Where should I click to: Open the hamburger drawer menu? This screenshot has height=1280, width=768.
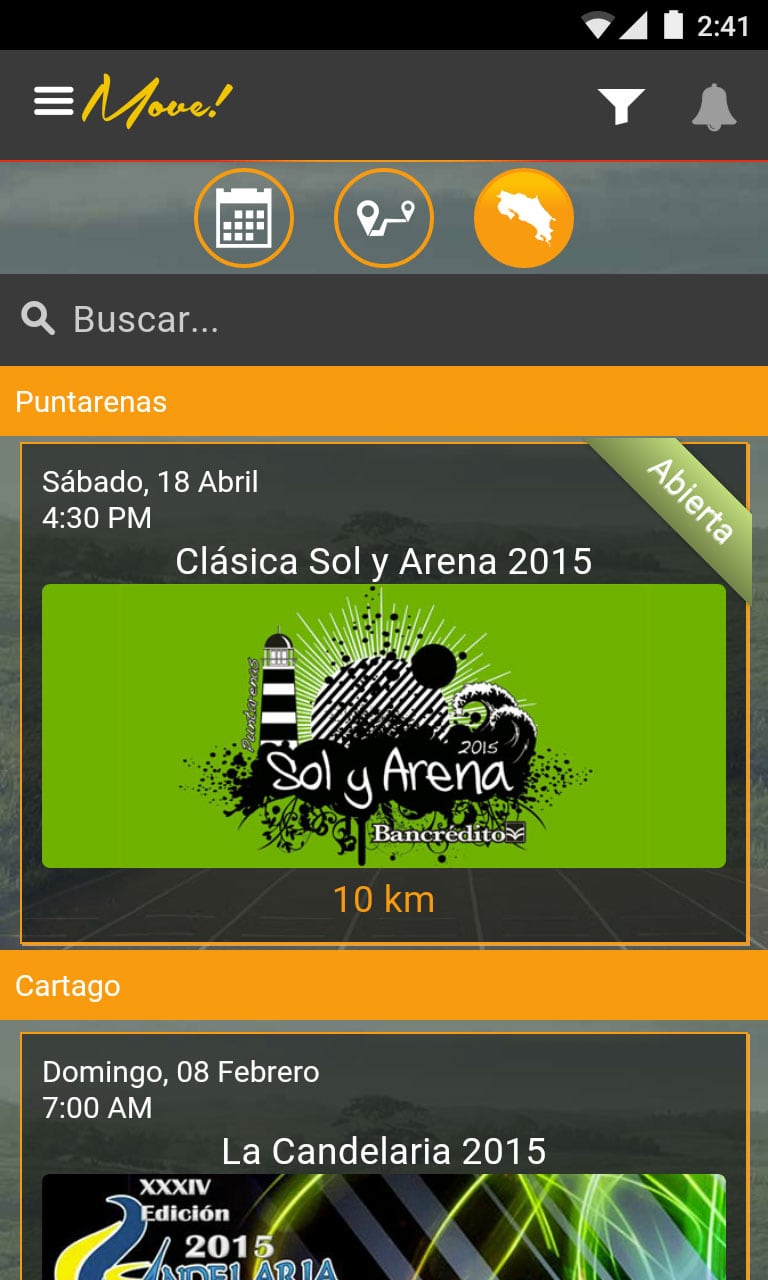click(53, 101)
